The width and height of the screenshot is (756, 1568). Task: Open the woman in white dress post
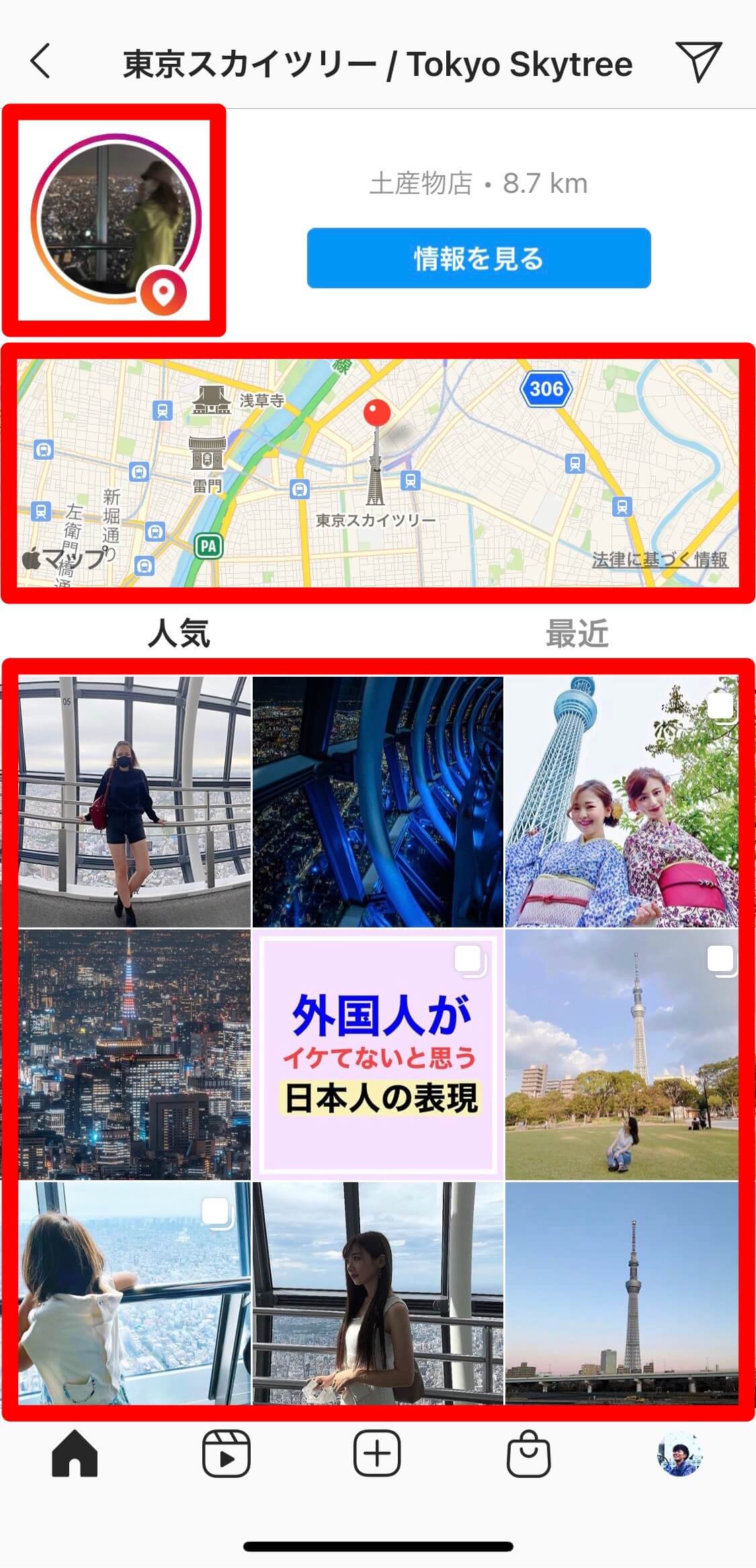(x=378, y=1294)
